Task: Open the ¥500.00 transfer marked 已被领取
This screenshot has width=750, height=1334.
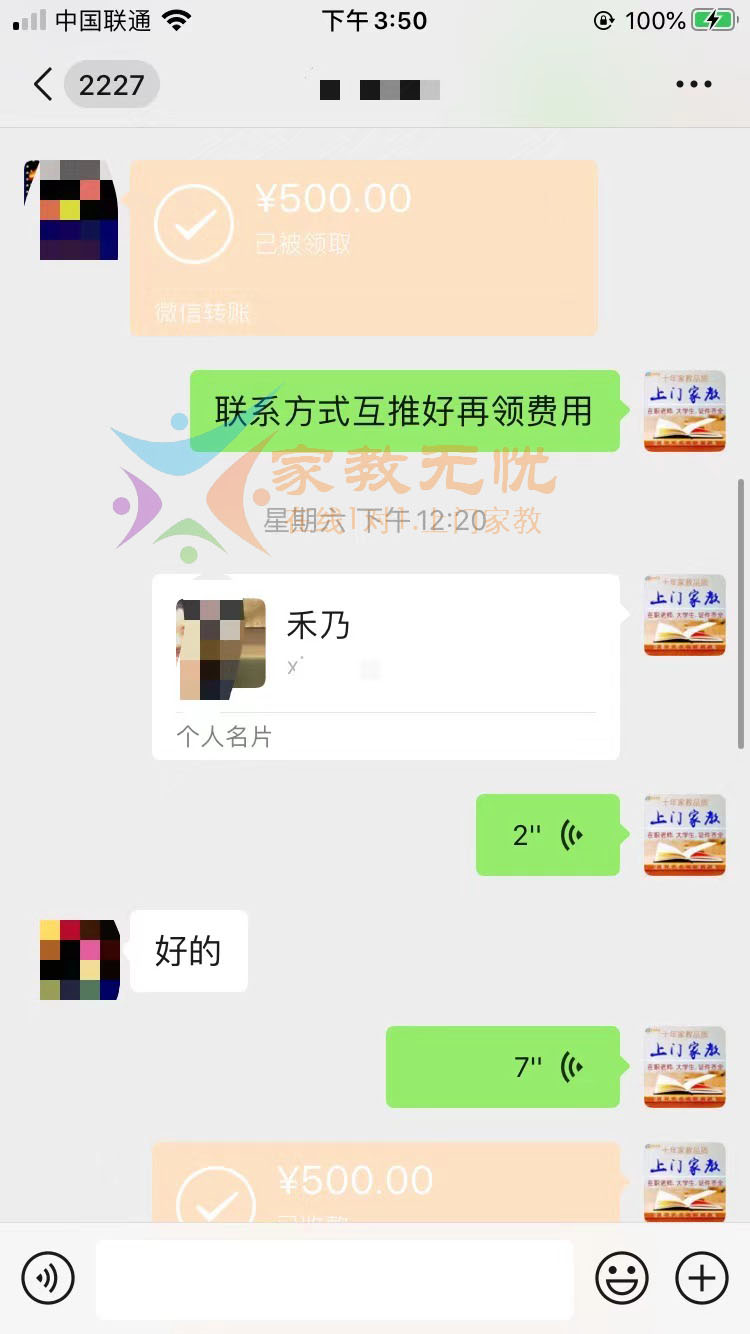Action: [364, 247]
